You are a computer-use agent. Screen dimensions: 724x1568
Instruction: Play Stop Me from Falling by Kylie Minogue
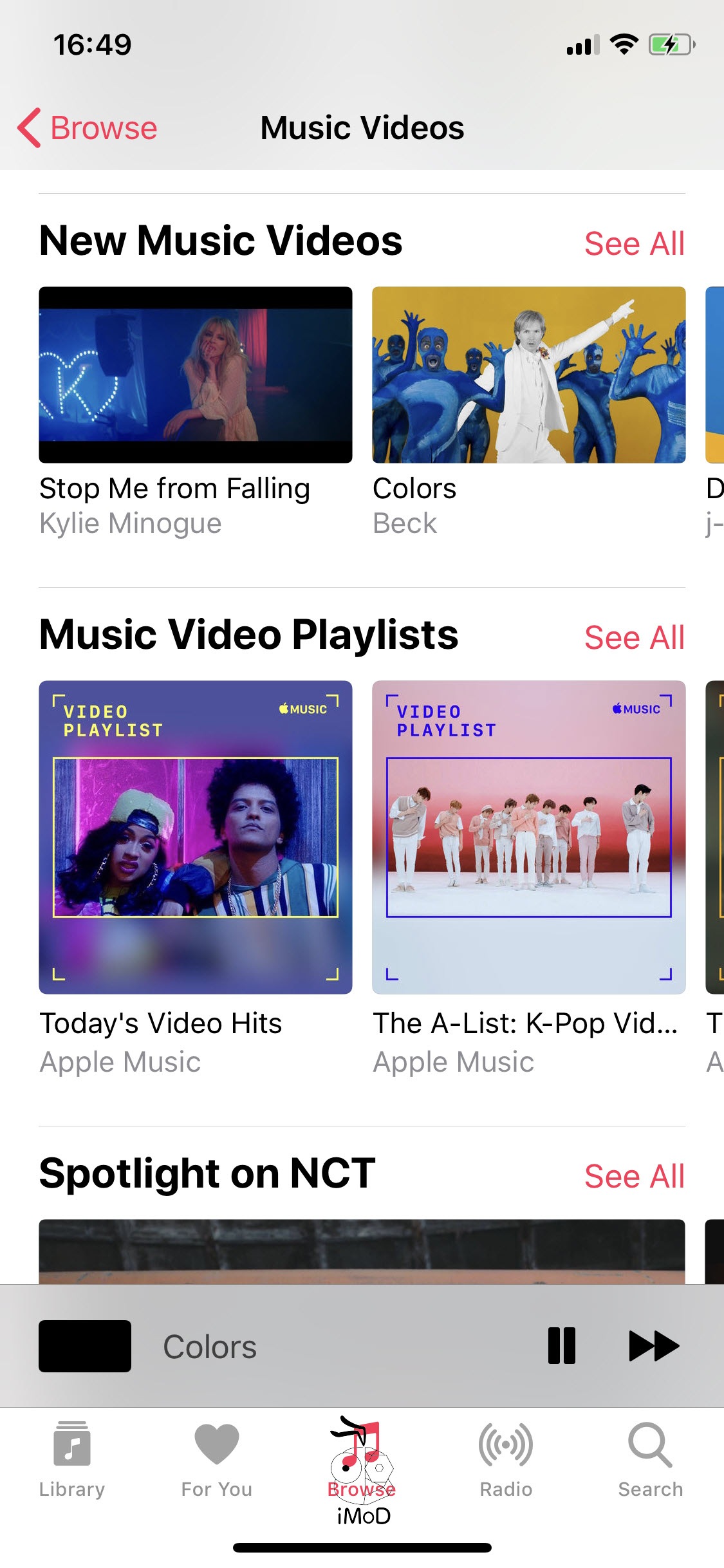(196, 373)
